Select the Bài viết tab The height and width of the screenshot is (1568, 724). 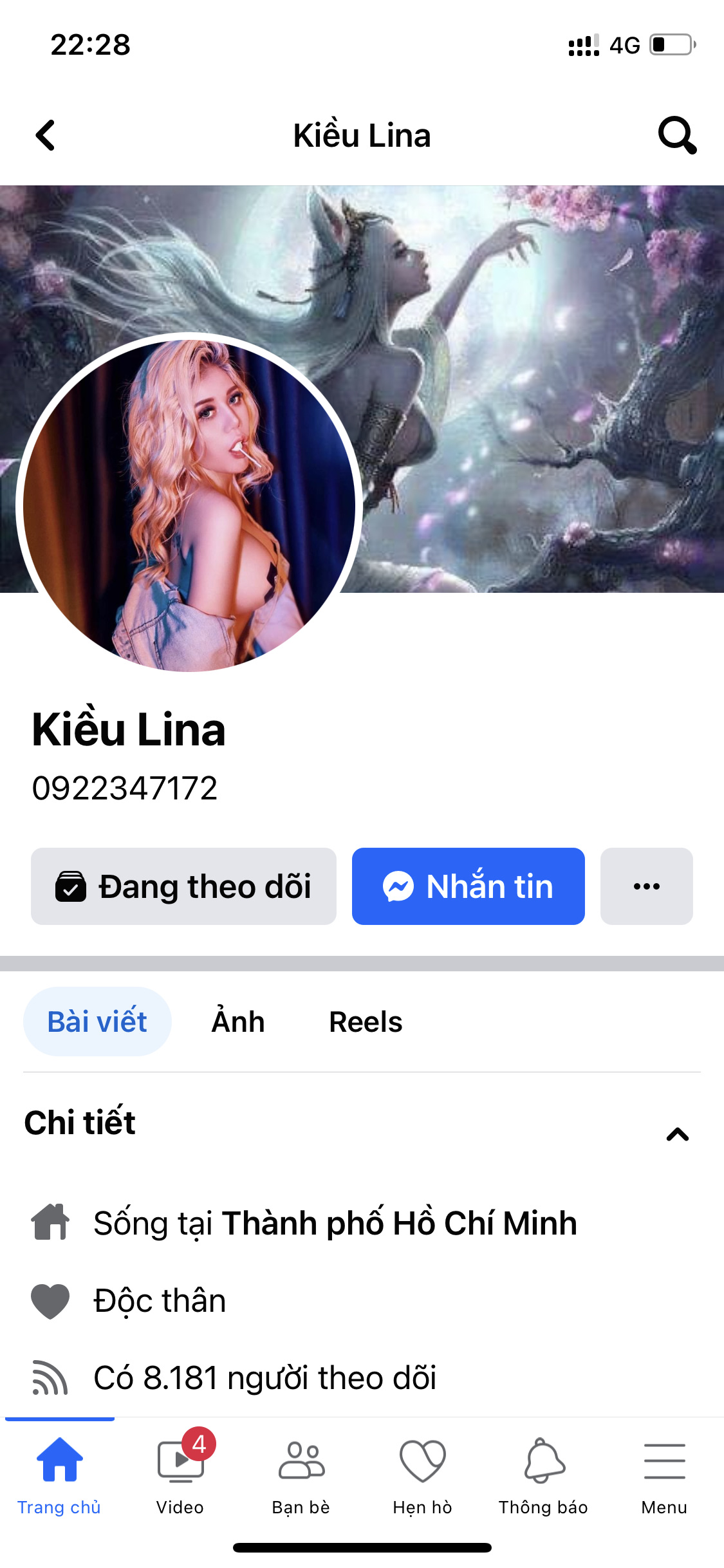[97, 1022]
